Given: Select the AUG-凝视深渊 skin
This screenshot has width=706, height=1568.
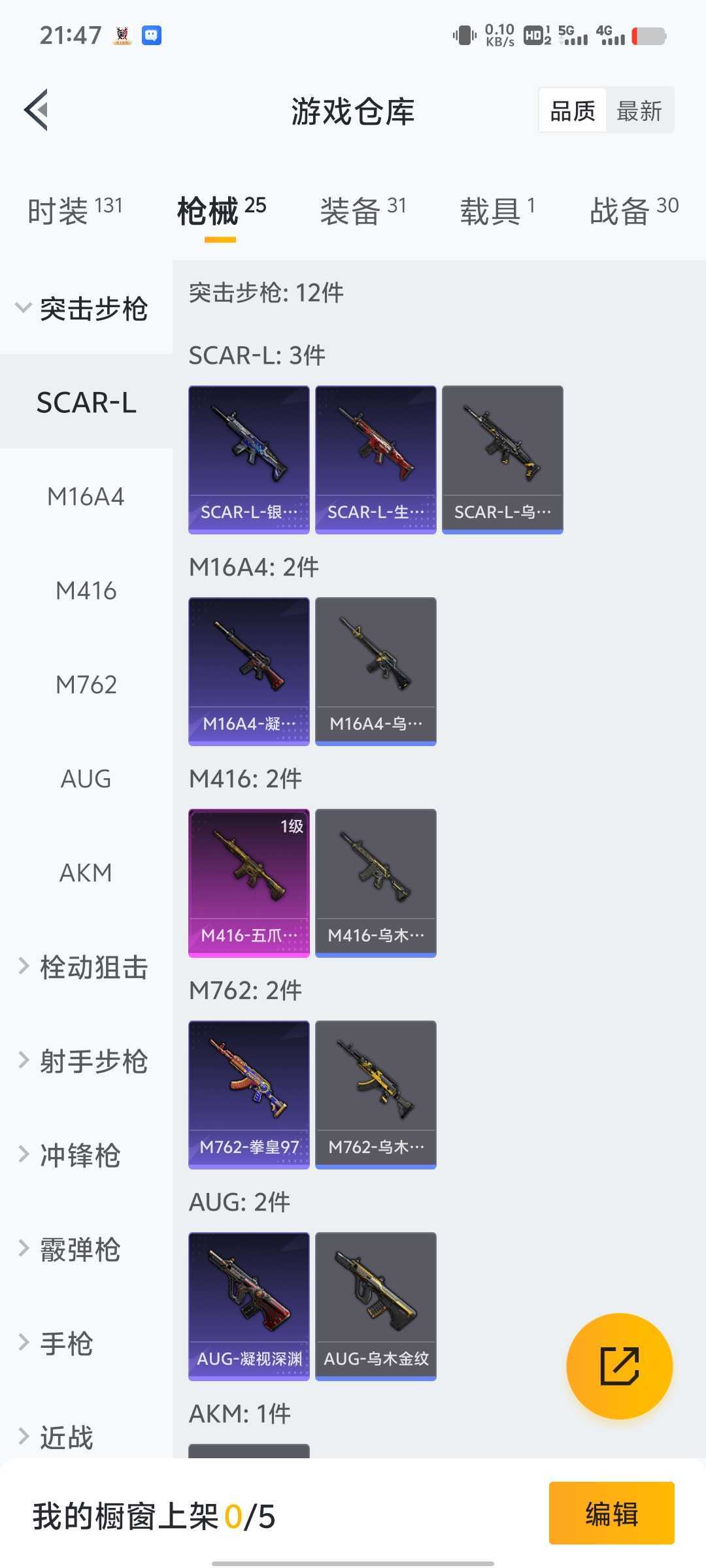Looking at the screenshot, I should pos(248,1307).
